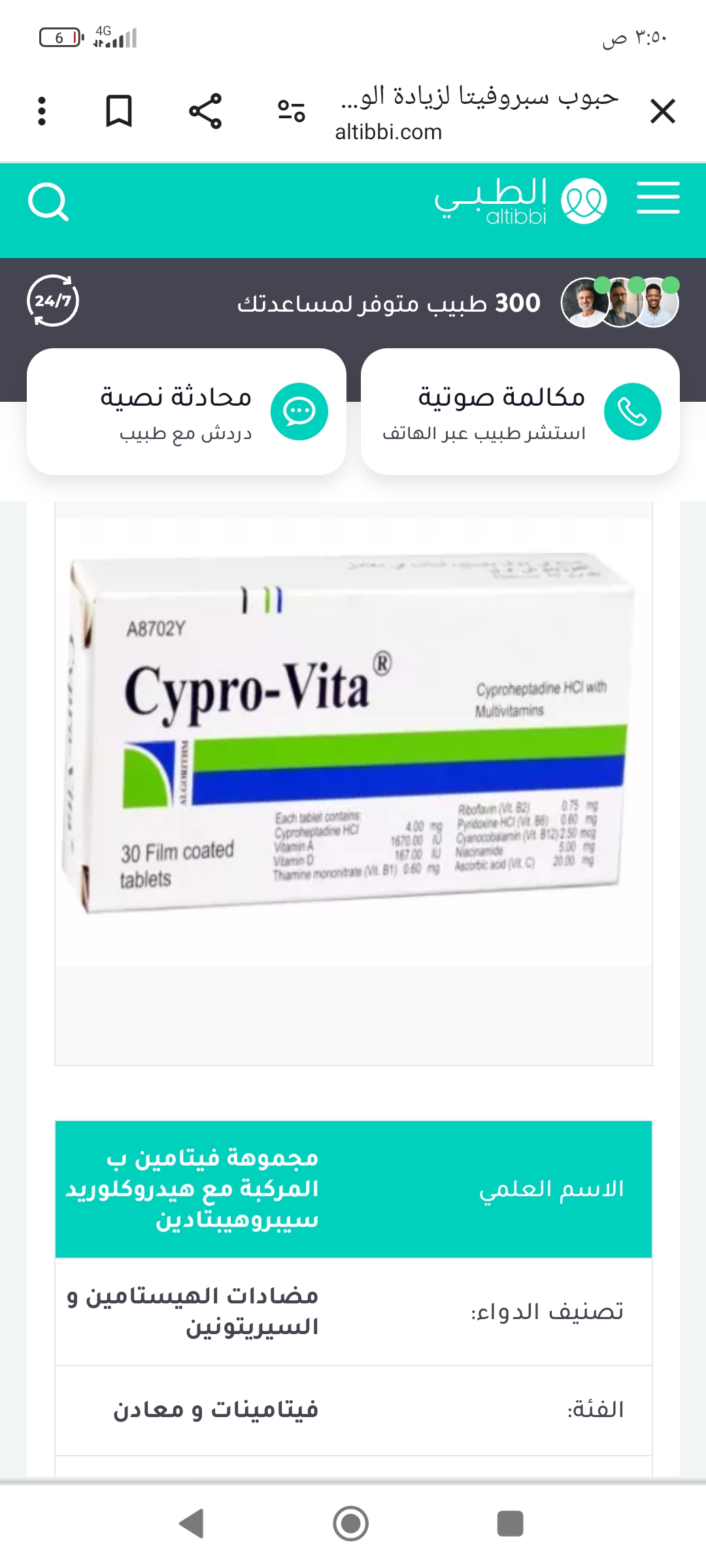
Task: View the Cypro-Vita product image
Action: coord(353,732)
